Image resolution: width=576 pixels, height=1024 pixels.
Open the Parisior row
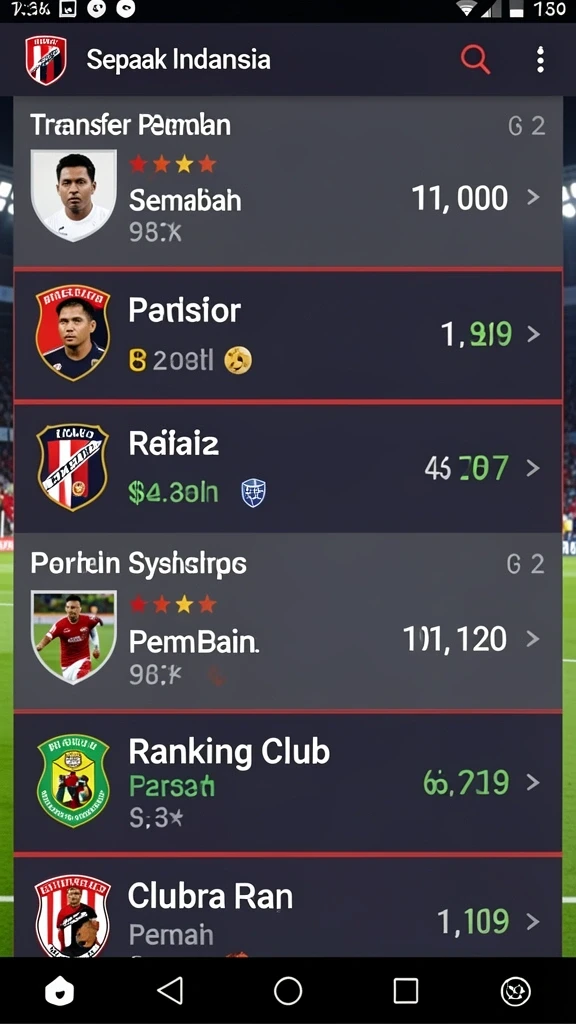[288, 335]
